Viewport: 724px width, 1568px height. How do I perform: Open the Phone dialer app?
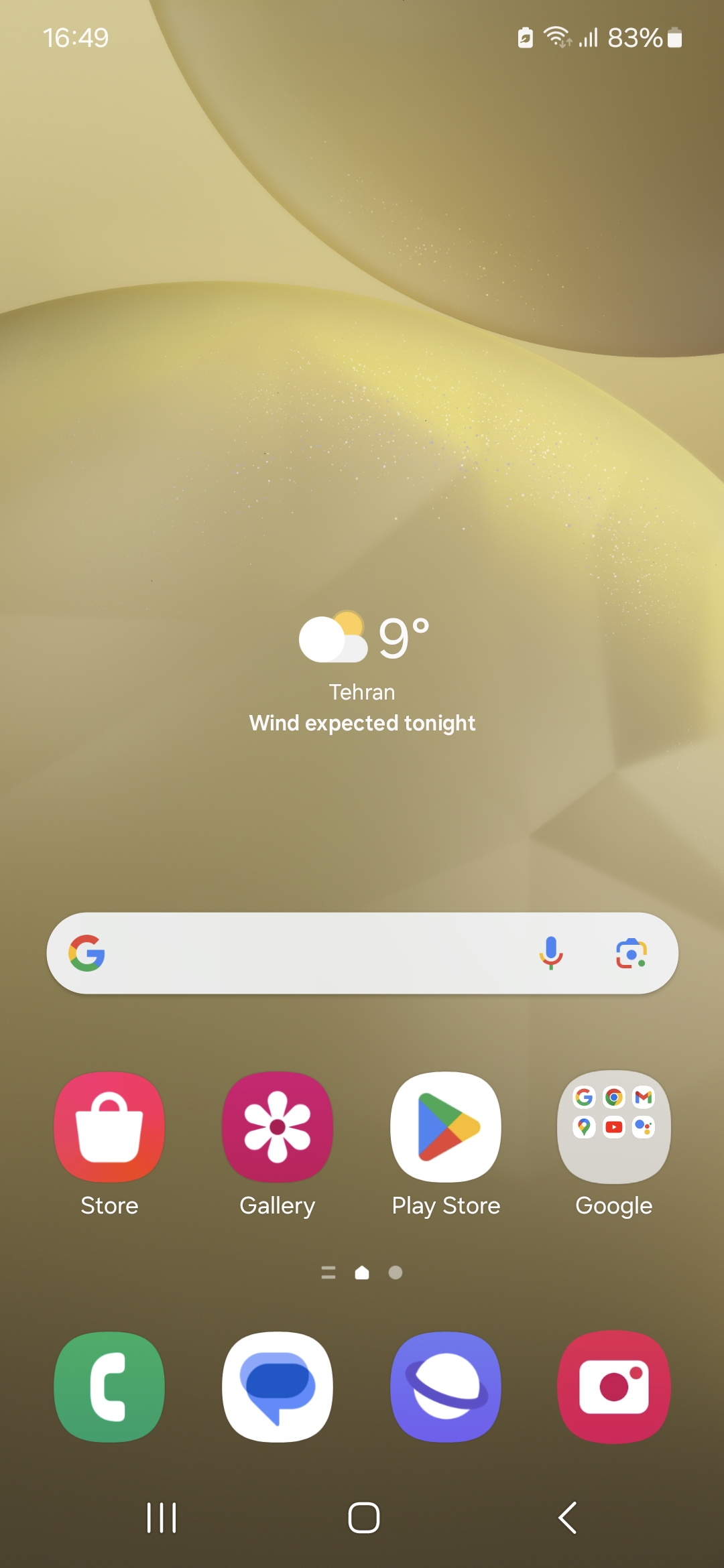click(109, 1387)
